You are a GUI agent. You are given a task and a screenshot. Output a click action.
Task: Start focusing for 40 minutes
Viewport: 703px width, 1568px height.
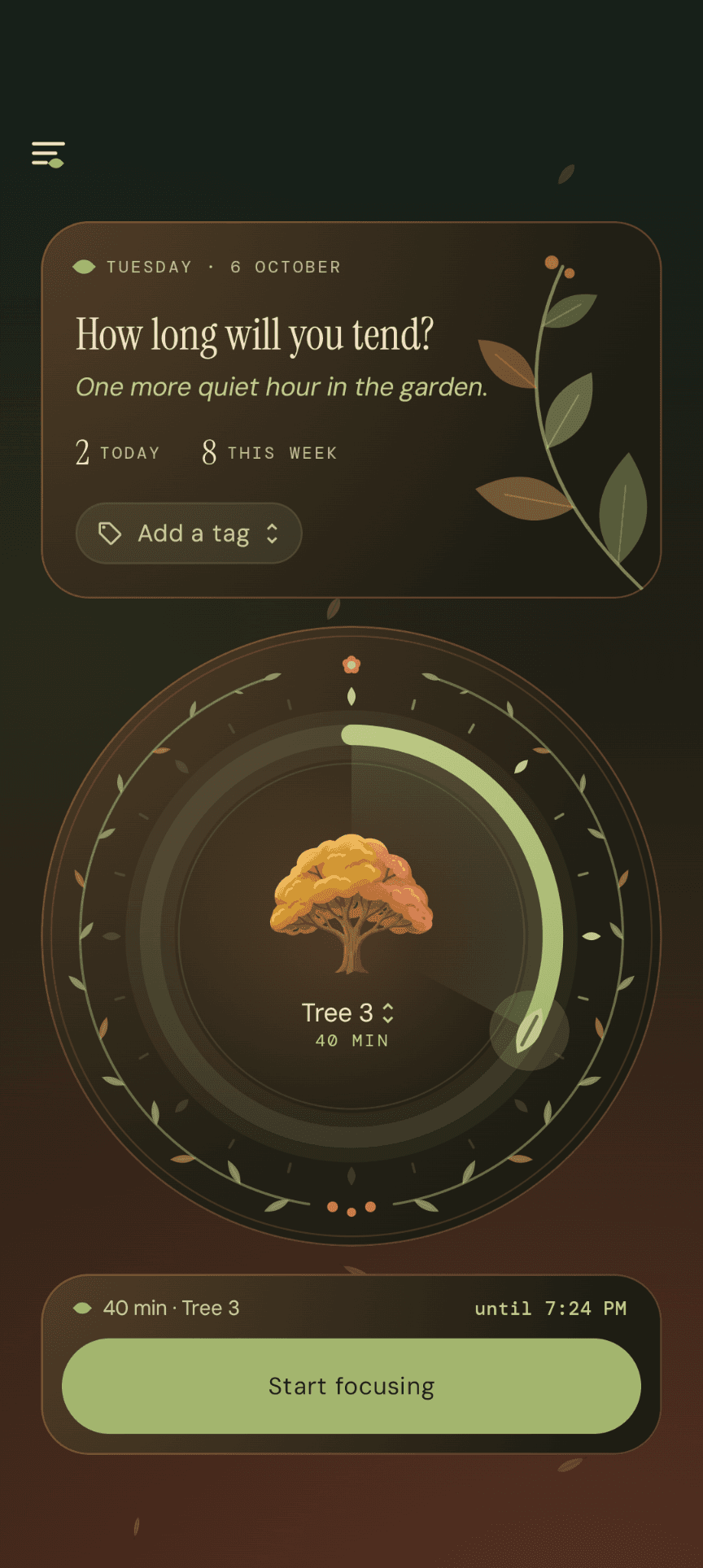(x=351, y=1386)
